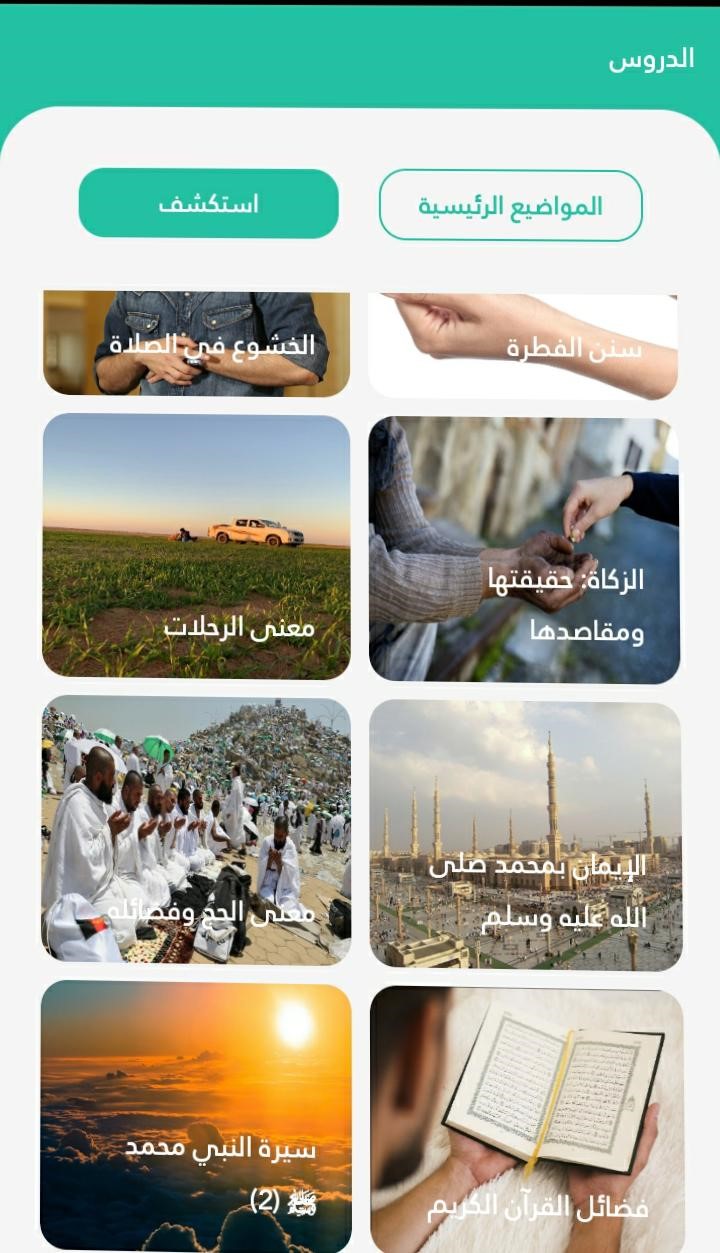Open the الزكاة: حقيقتها ومقاصدها lesson
This screenshot has width=720, height=1253.
[x=523, y=546]
